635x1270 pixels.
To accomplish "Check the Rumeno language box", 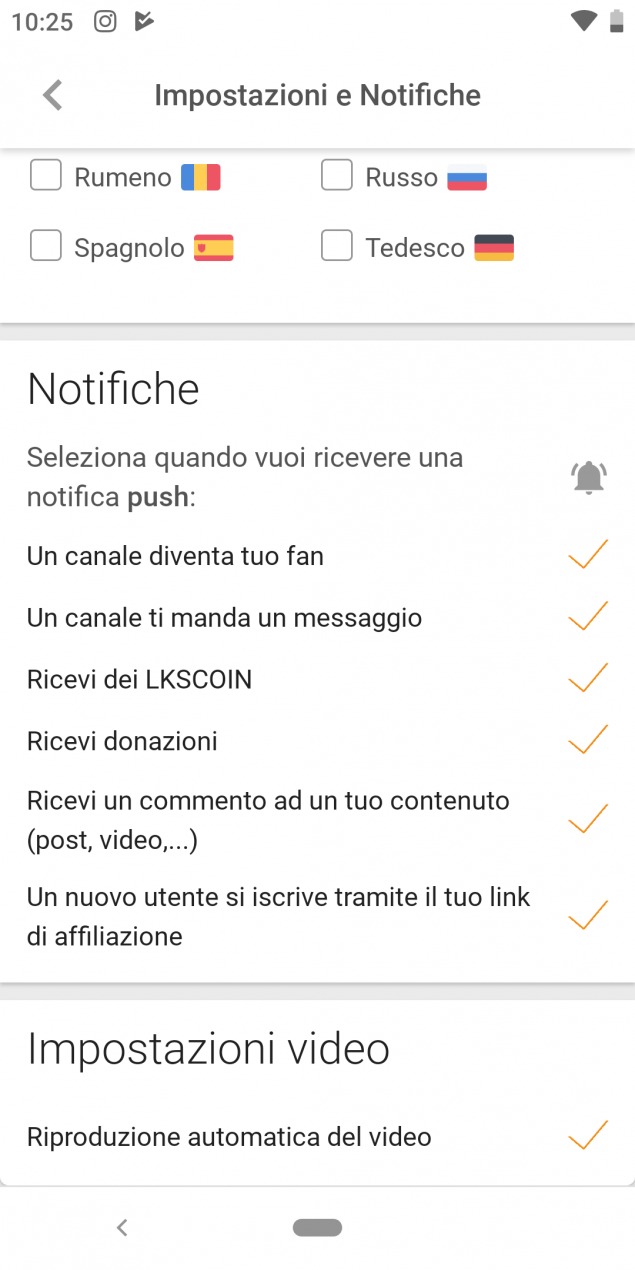I will (46, 177).
